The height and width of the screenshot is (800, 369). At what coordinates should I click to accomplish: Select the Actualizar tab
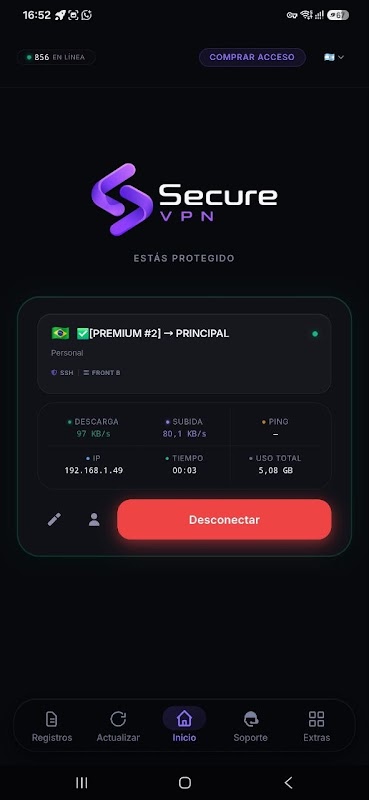118,726
